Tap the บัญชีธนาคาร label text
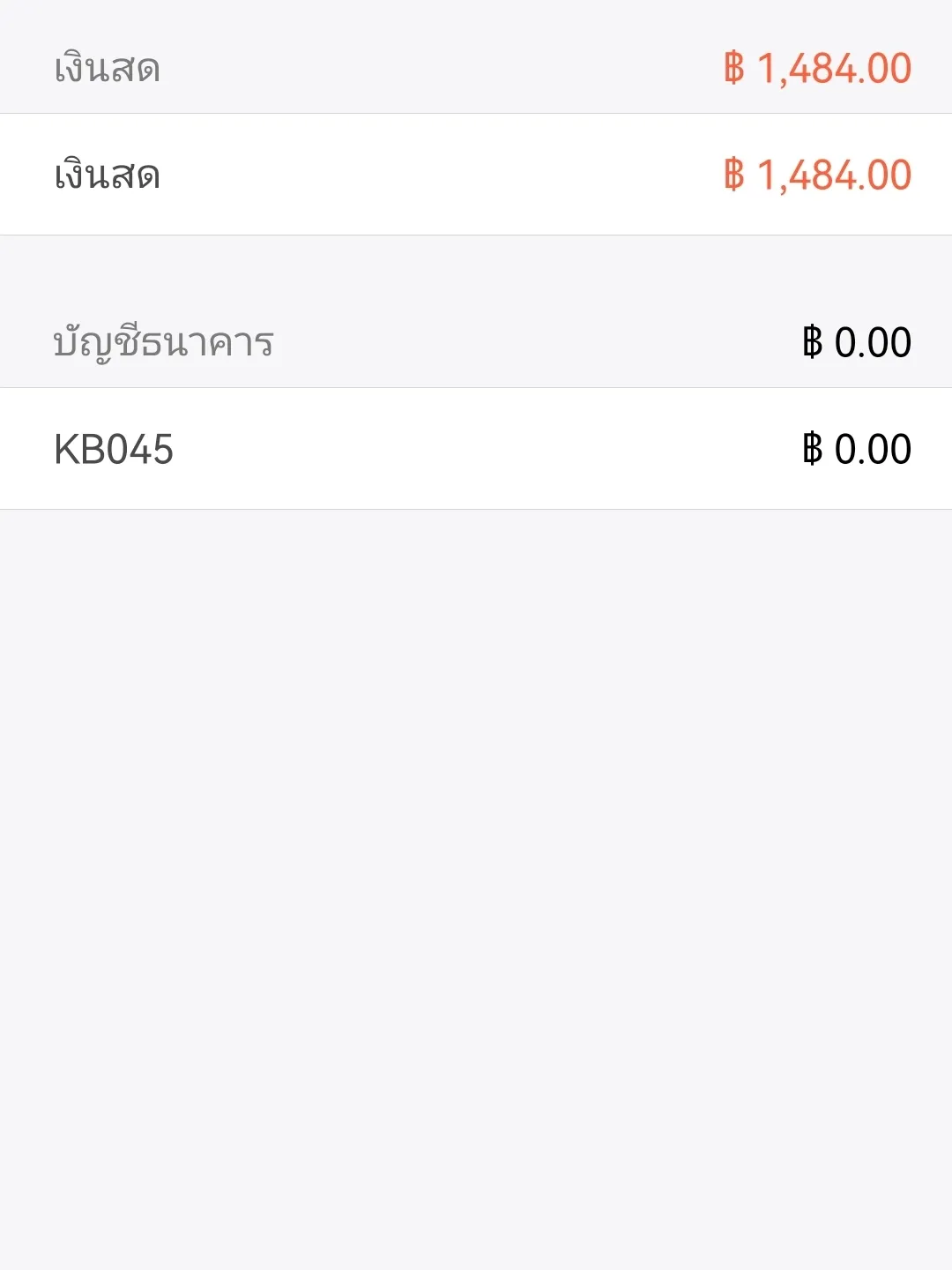This screenshot has height=1270, width=952. click(x=164, y=340)
